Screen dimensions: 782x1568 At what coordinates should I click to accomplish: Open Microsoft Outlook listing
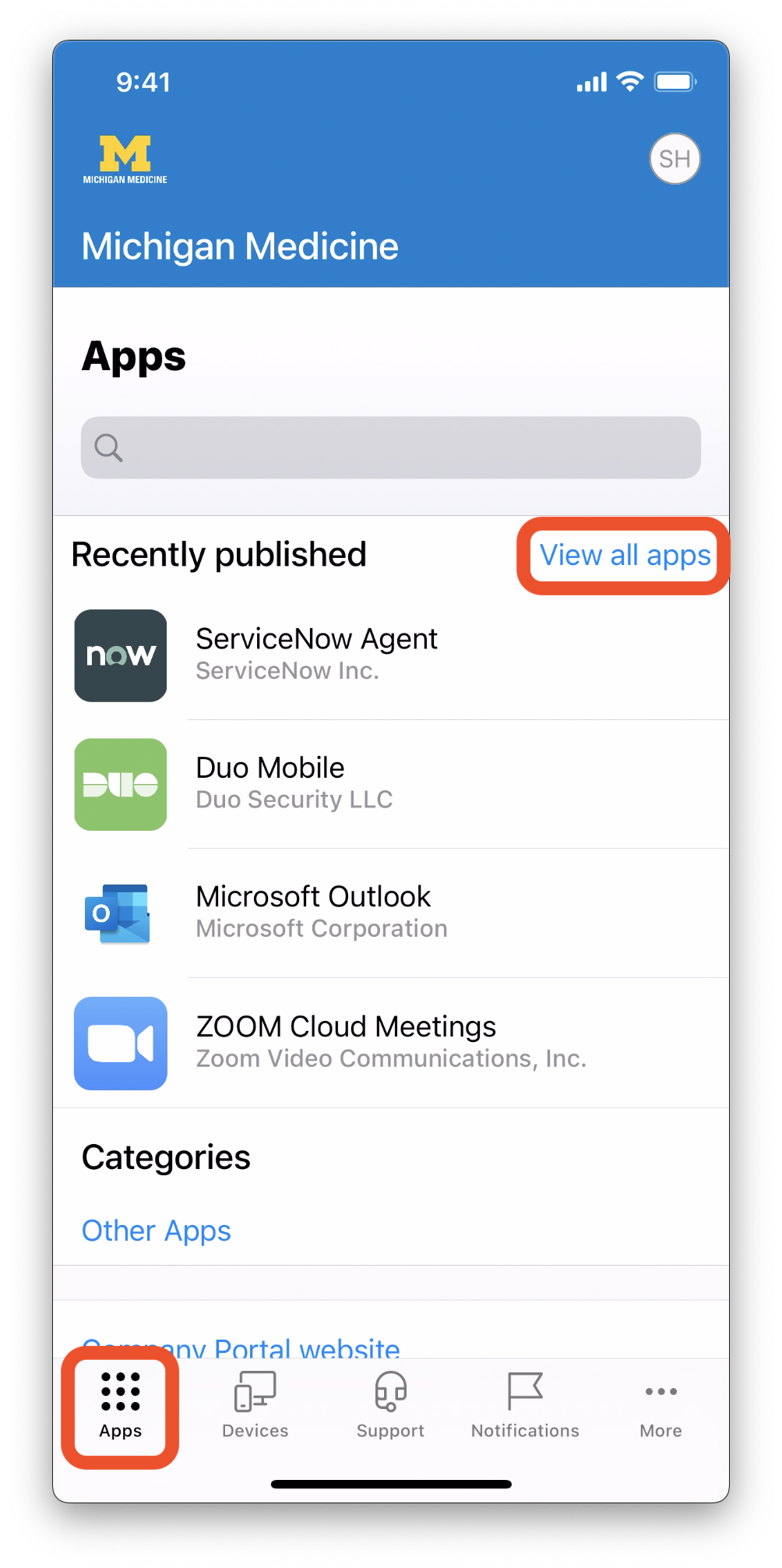(x=391, y=913)
